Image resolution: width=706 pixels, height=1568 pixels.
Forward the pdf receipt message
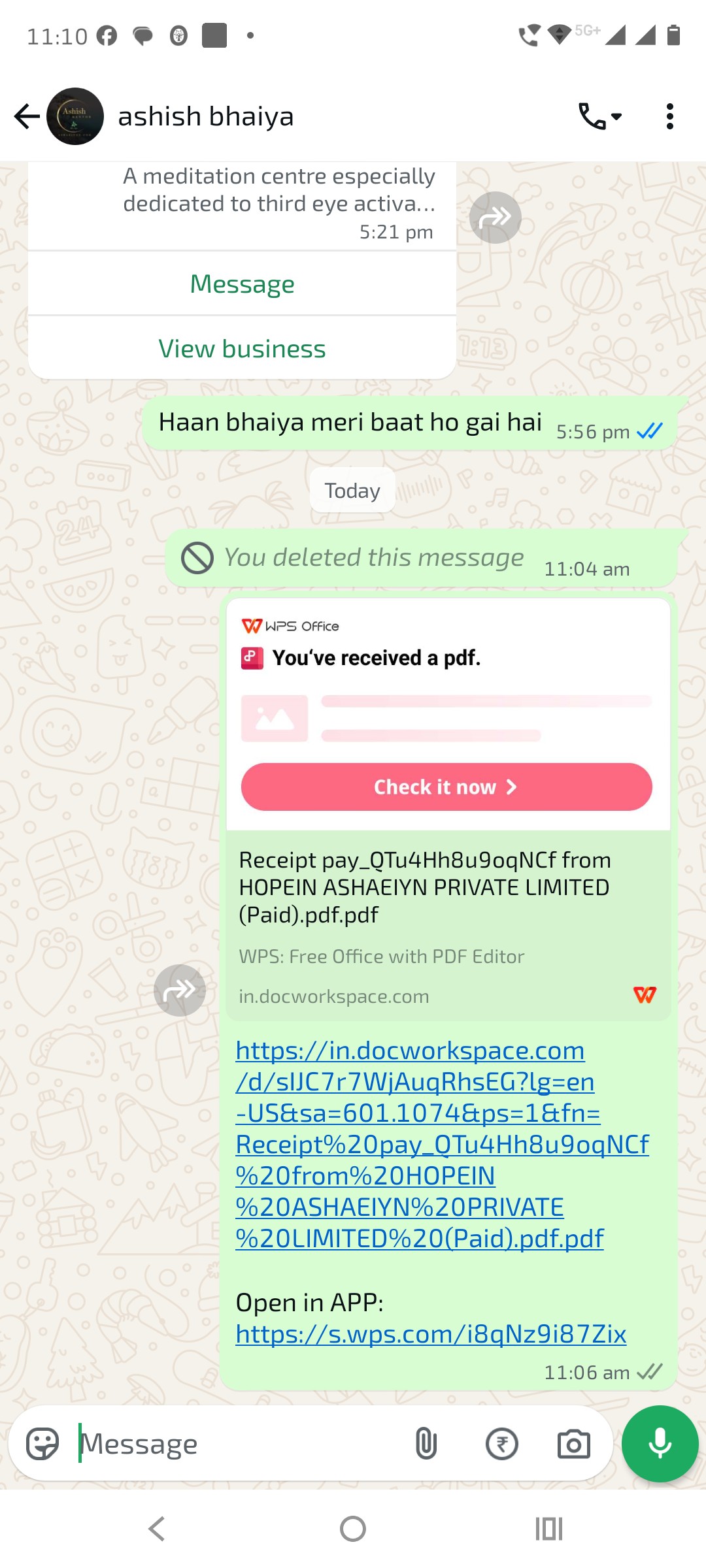pyautogui.click(x=180, y=990)
